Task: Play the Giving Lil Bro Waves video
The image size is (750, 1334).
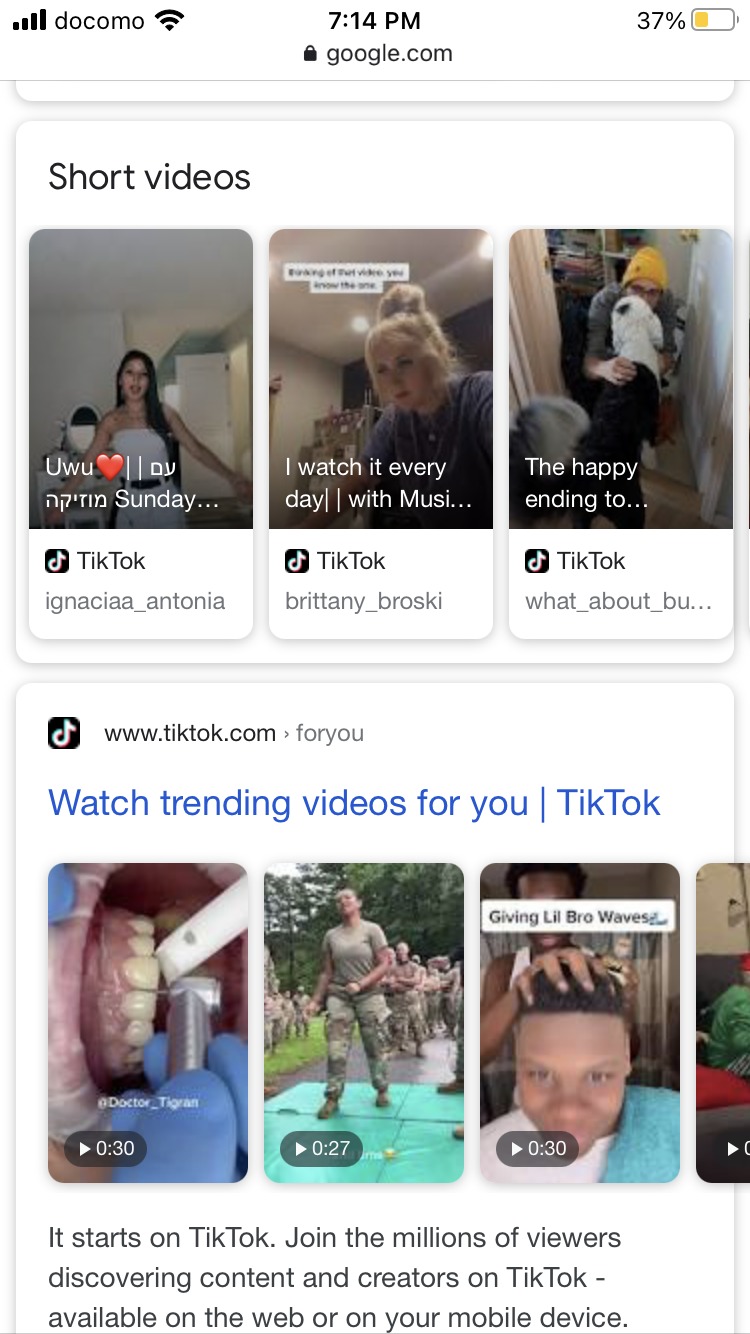Action: [580, 1022]
